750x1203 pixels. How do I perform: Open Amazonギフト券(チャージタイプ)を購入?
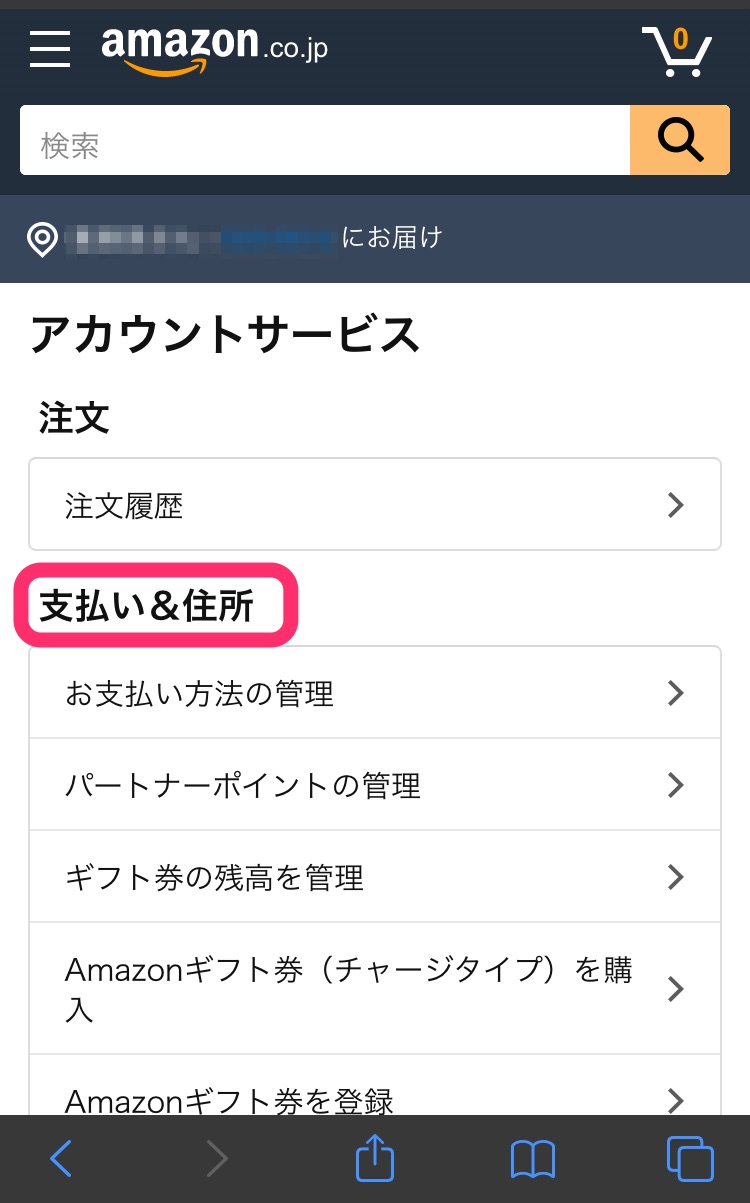(375, 988)
